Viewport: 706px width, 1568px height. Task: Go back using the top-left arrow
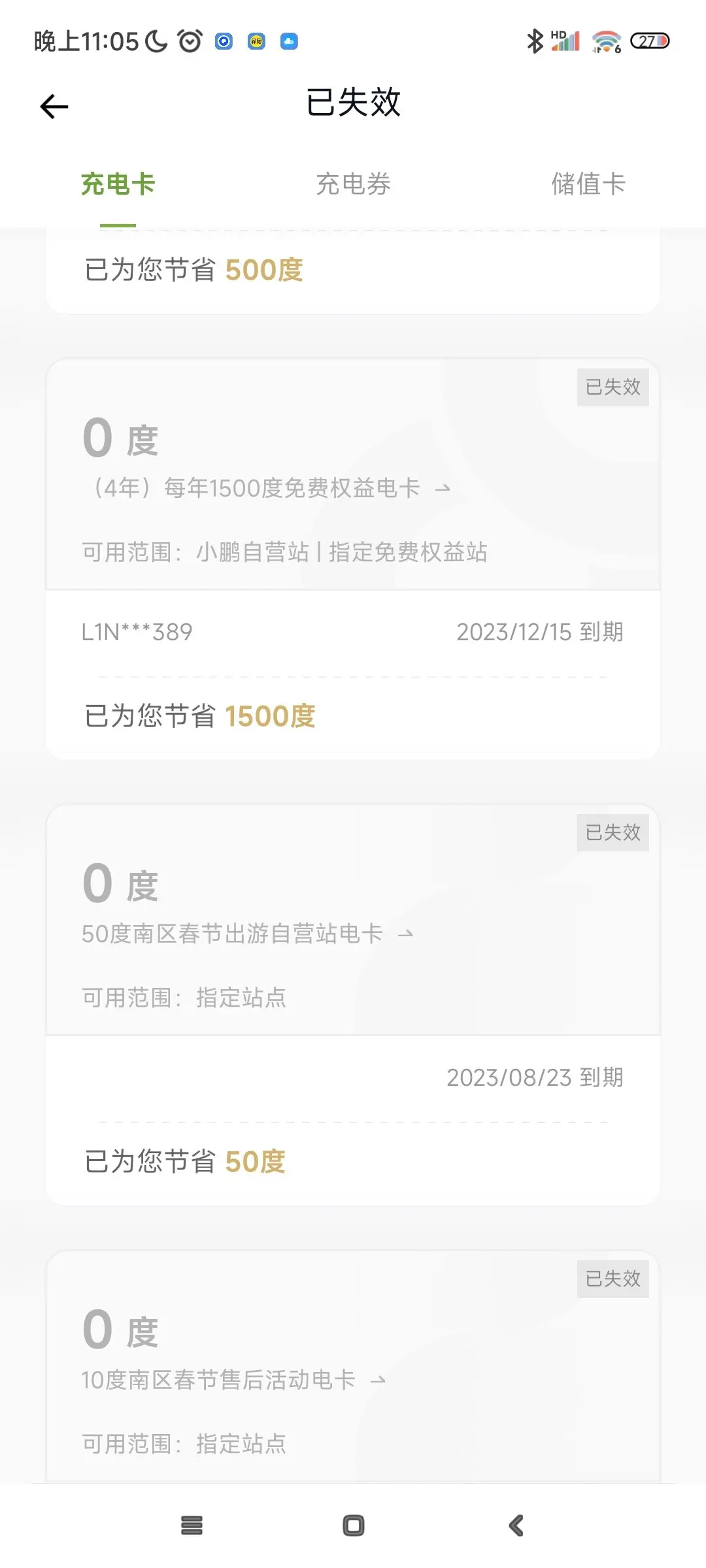point(54,106)
